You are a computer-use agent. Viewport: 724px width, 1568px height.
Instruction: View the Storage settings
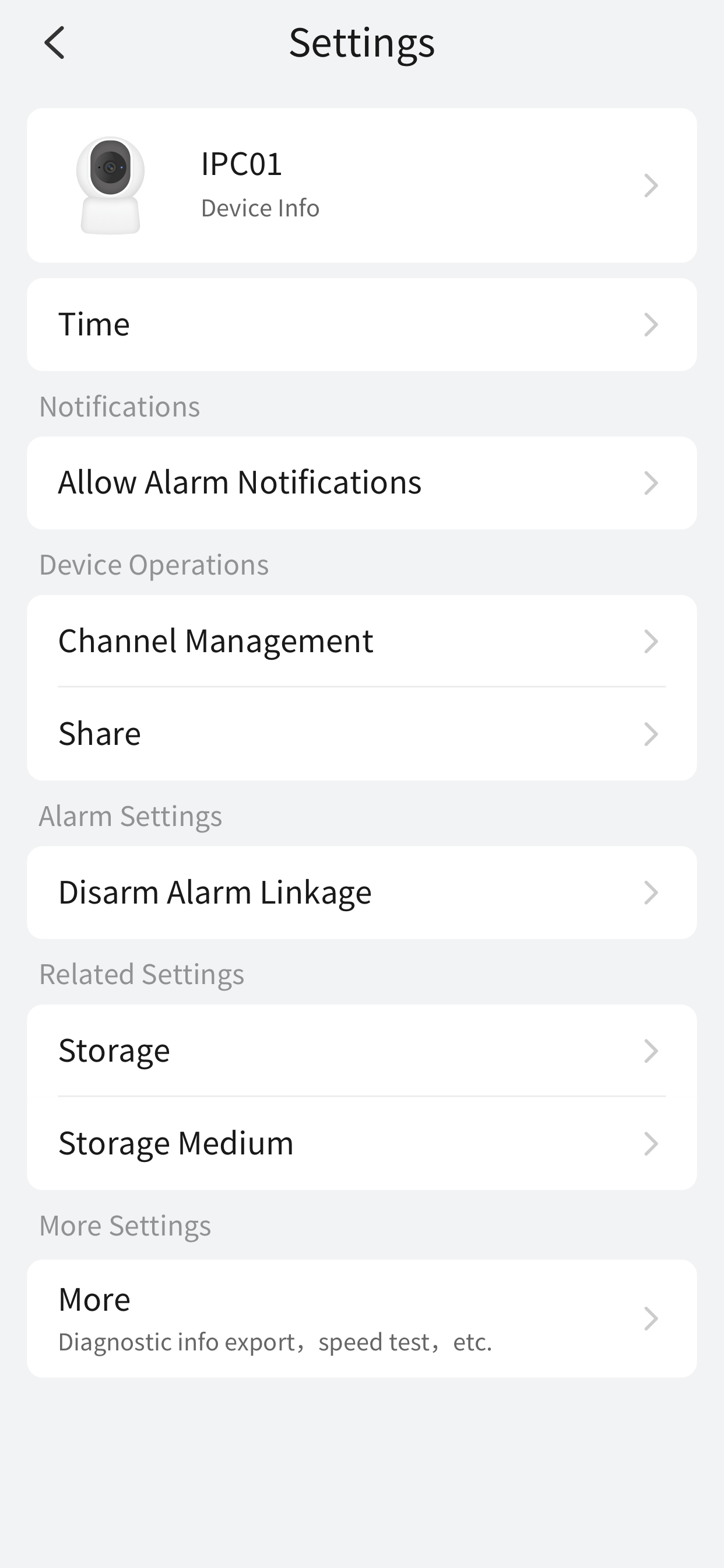coord(361,1051)
